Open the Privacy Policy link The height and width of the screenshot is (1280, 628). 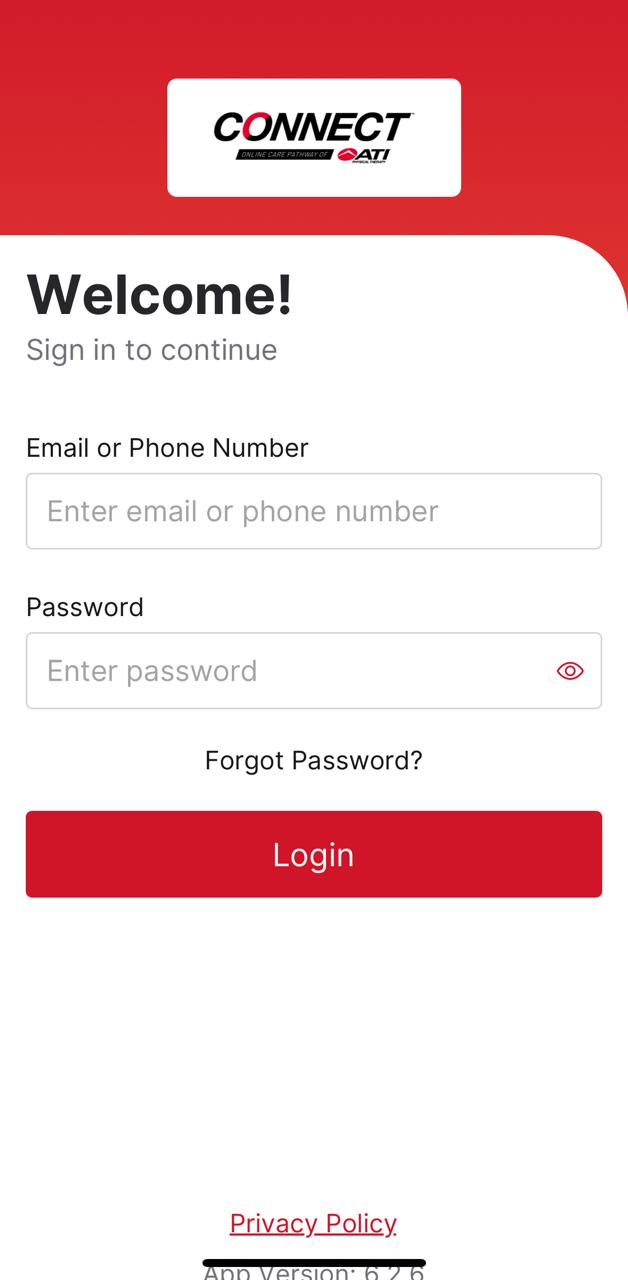pyautogui.click(x=313, y=1223)
